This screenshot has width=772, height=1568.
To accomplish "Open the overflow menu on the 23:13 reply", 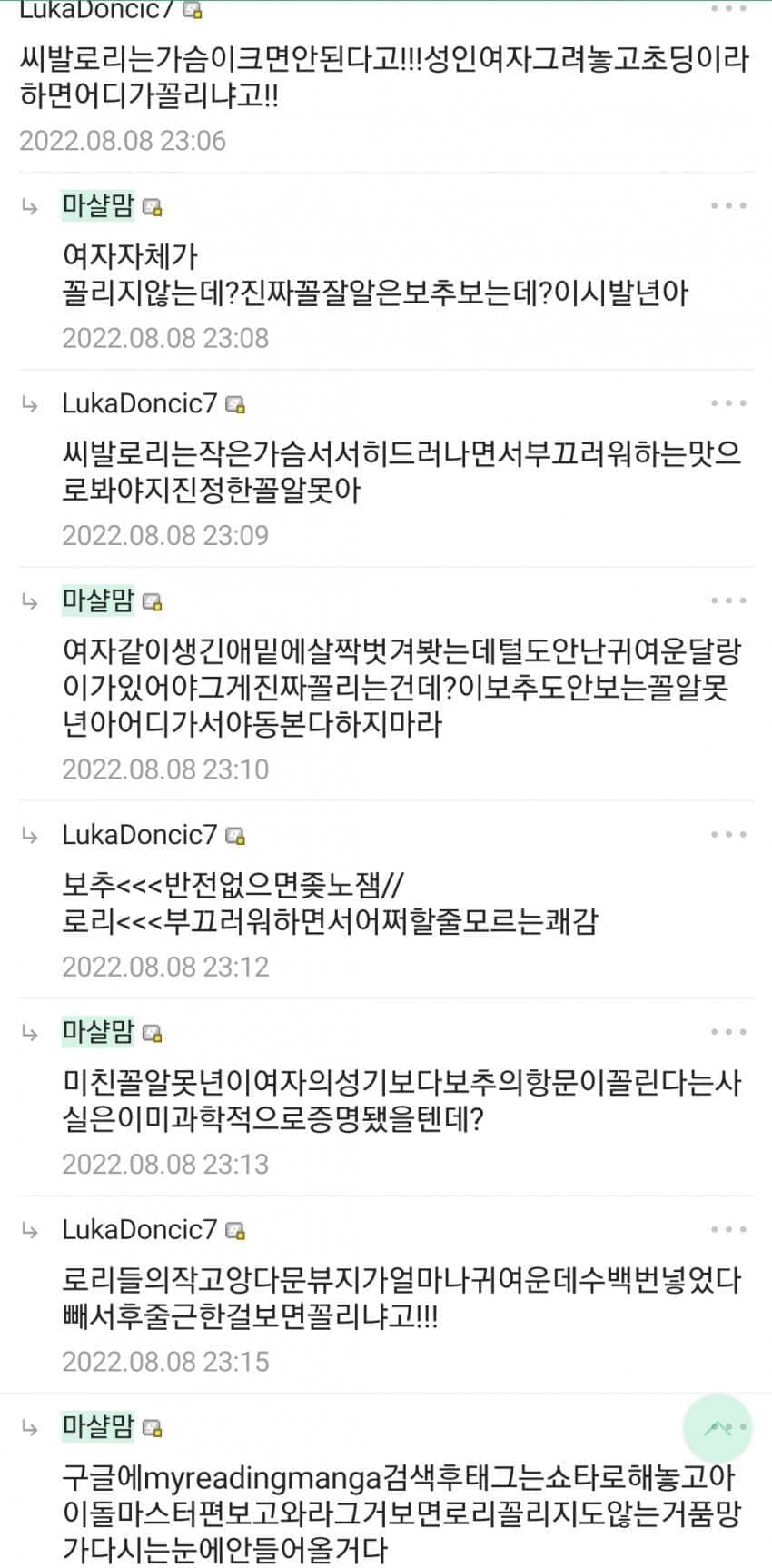I will [728, 1032].
